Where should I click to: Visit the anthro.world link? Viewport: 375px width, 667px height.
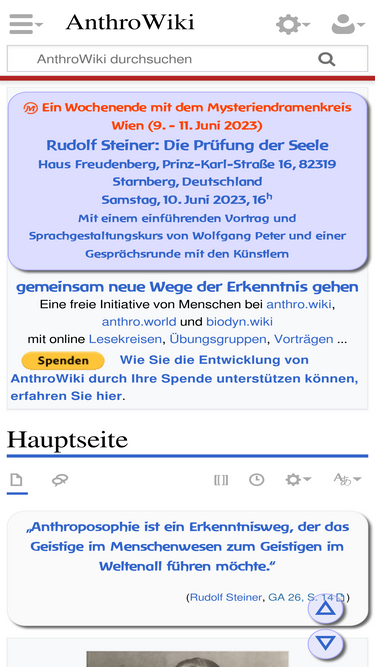(139, 322)
